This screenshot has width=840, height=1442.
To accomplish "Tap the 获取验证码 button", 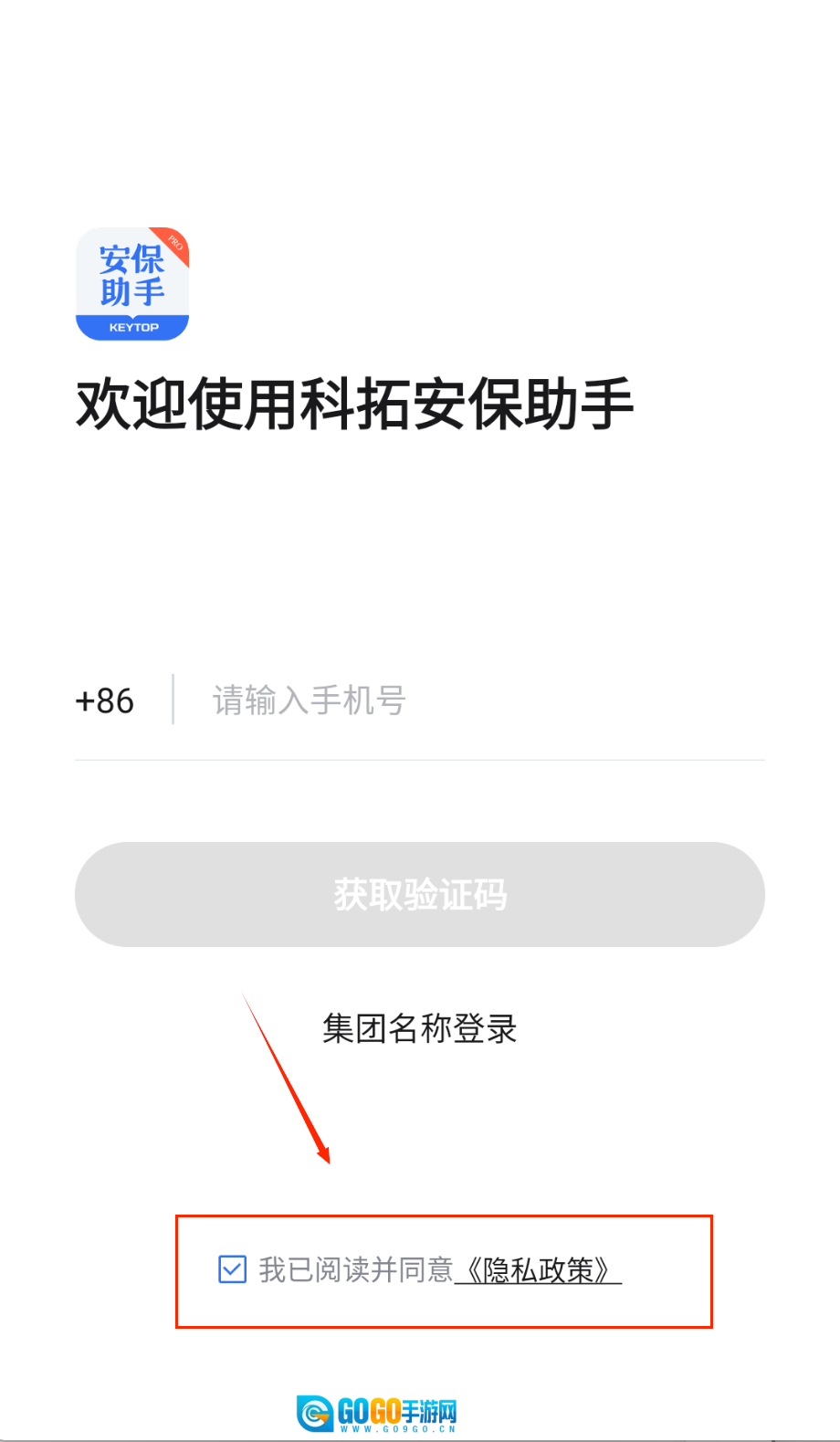I will click(x=420, y=894).
